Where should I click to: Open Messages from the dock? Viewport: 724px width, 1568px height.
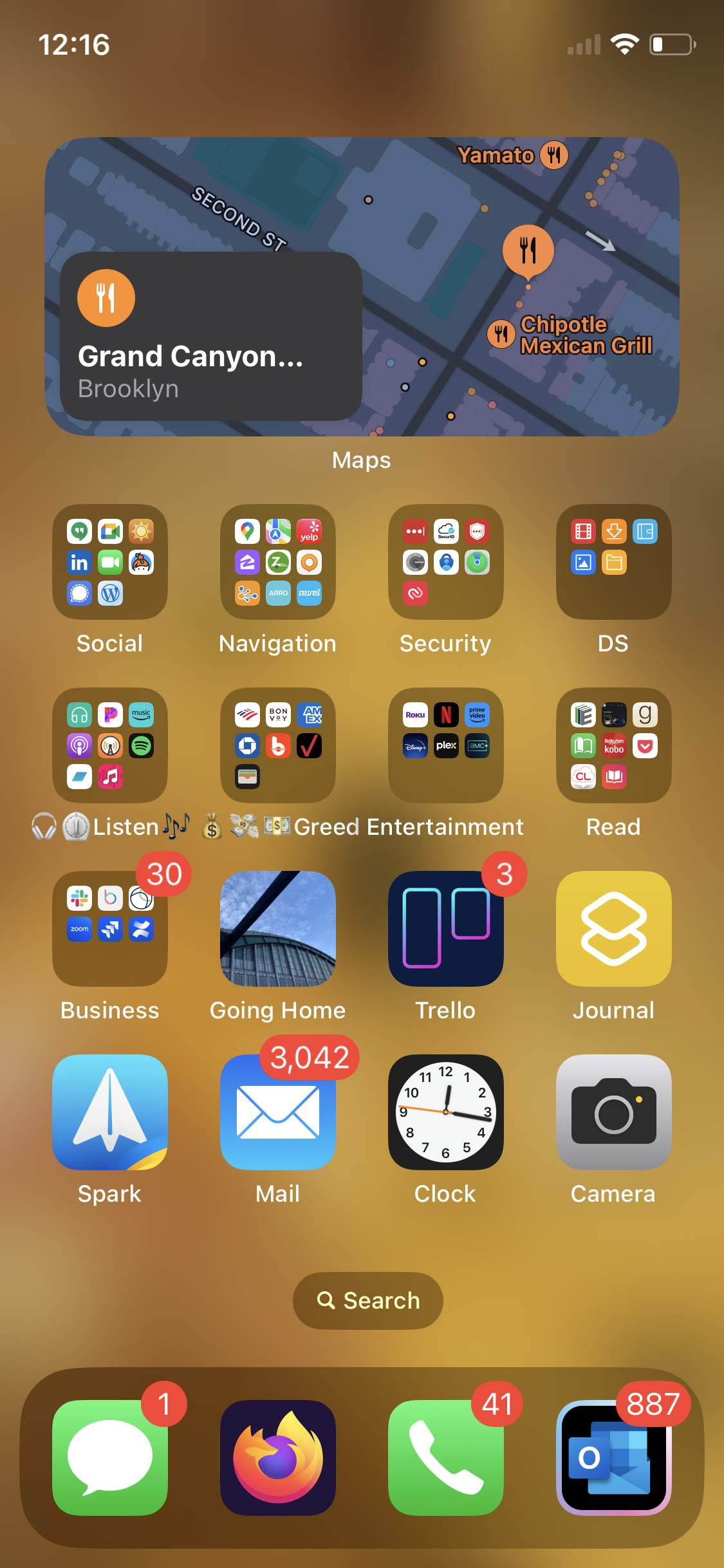tap(110, 1458)
